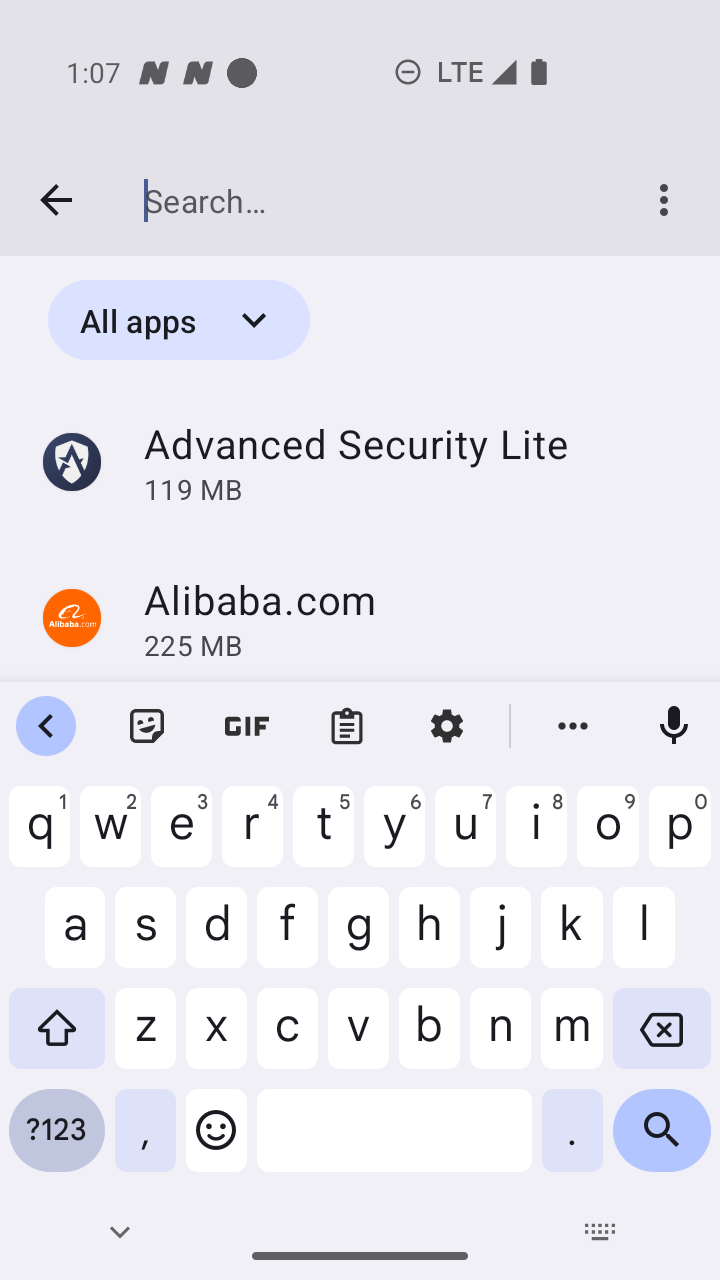Hide the keyboard with down chevron

(x=120, y=1232)
